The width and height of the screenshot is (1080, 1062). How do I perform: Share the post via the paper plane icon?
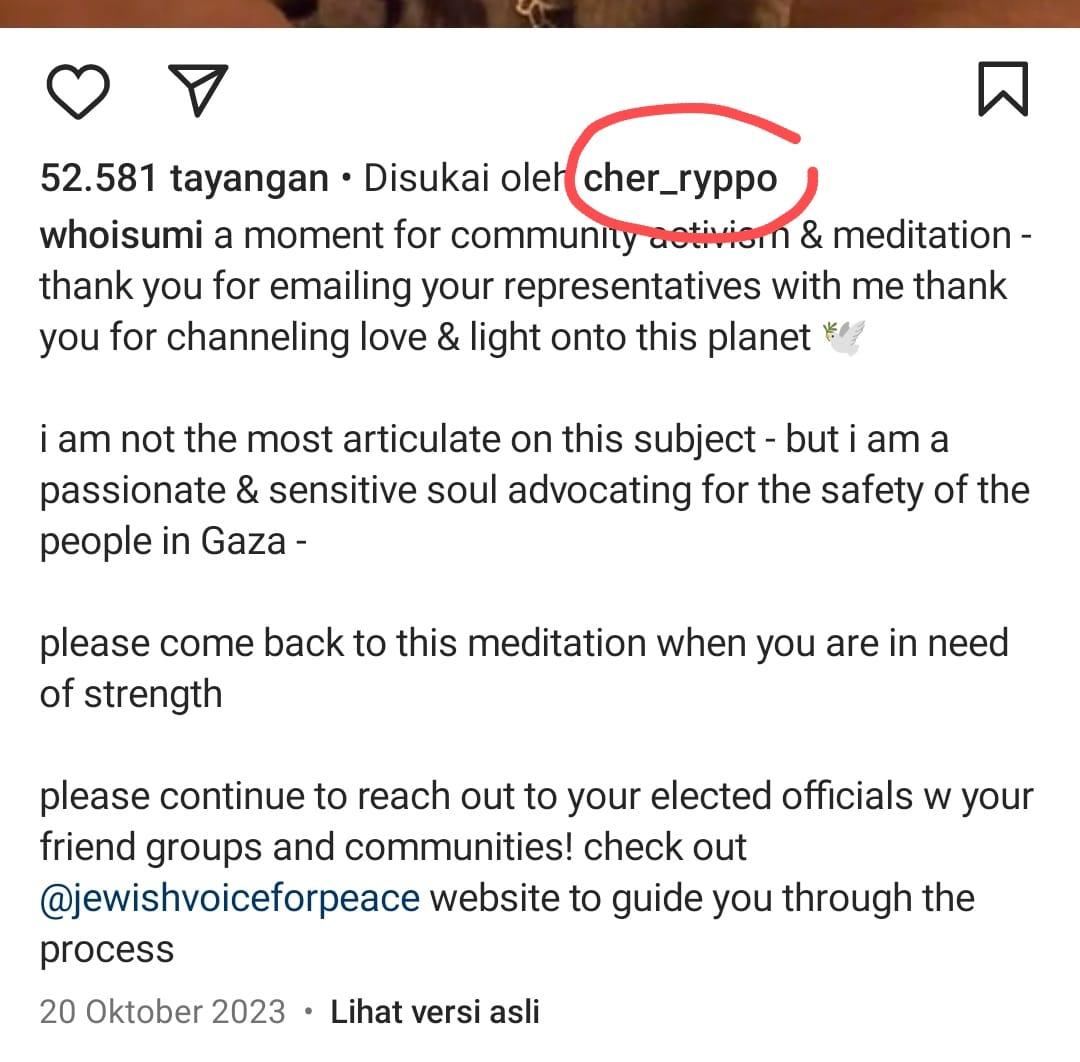[200, 90]
